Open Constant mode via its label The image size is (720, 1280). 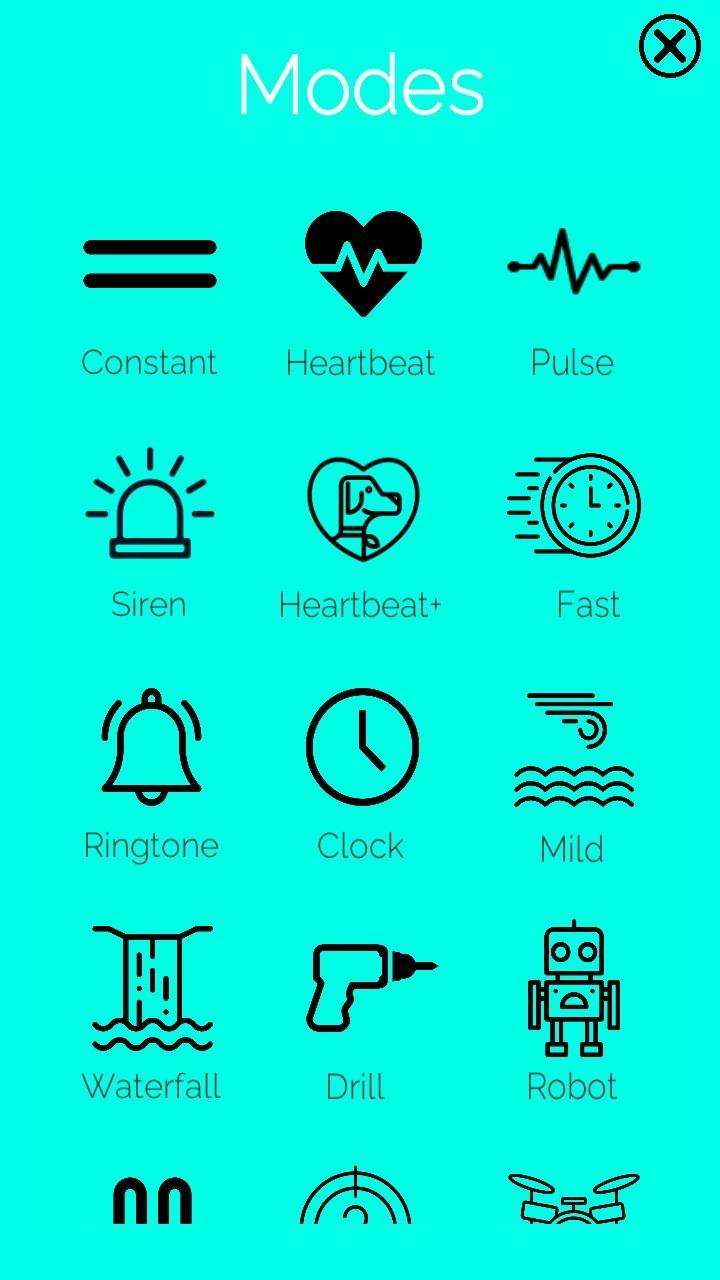[151, 362]
